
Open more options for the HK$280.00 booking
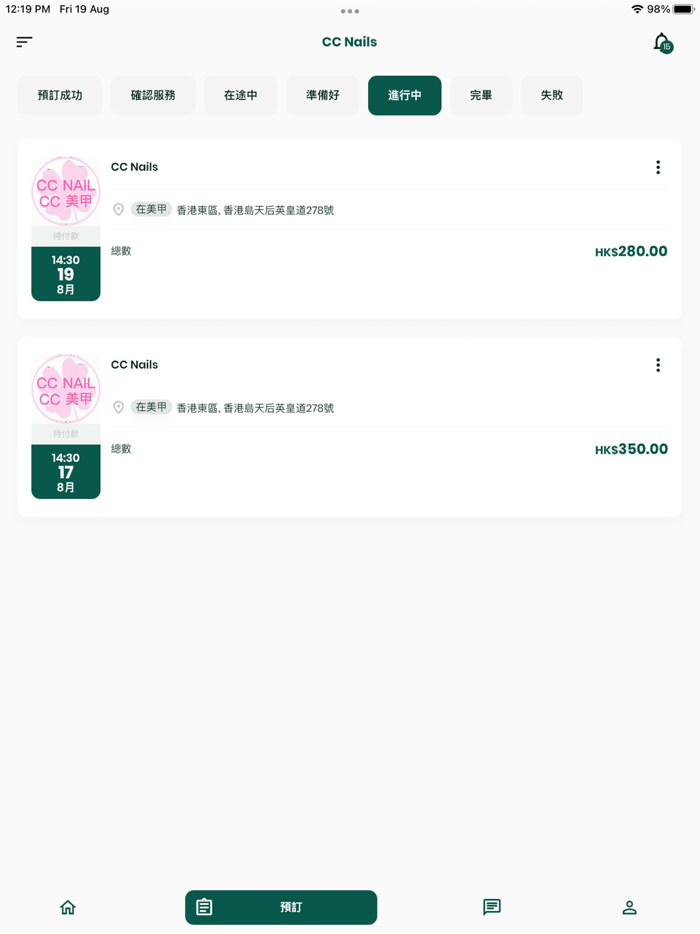(658, 167)
